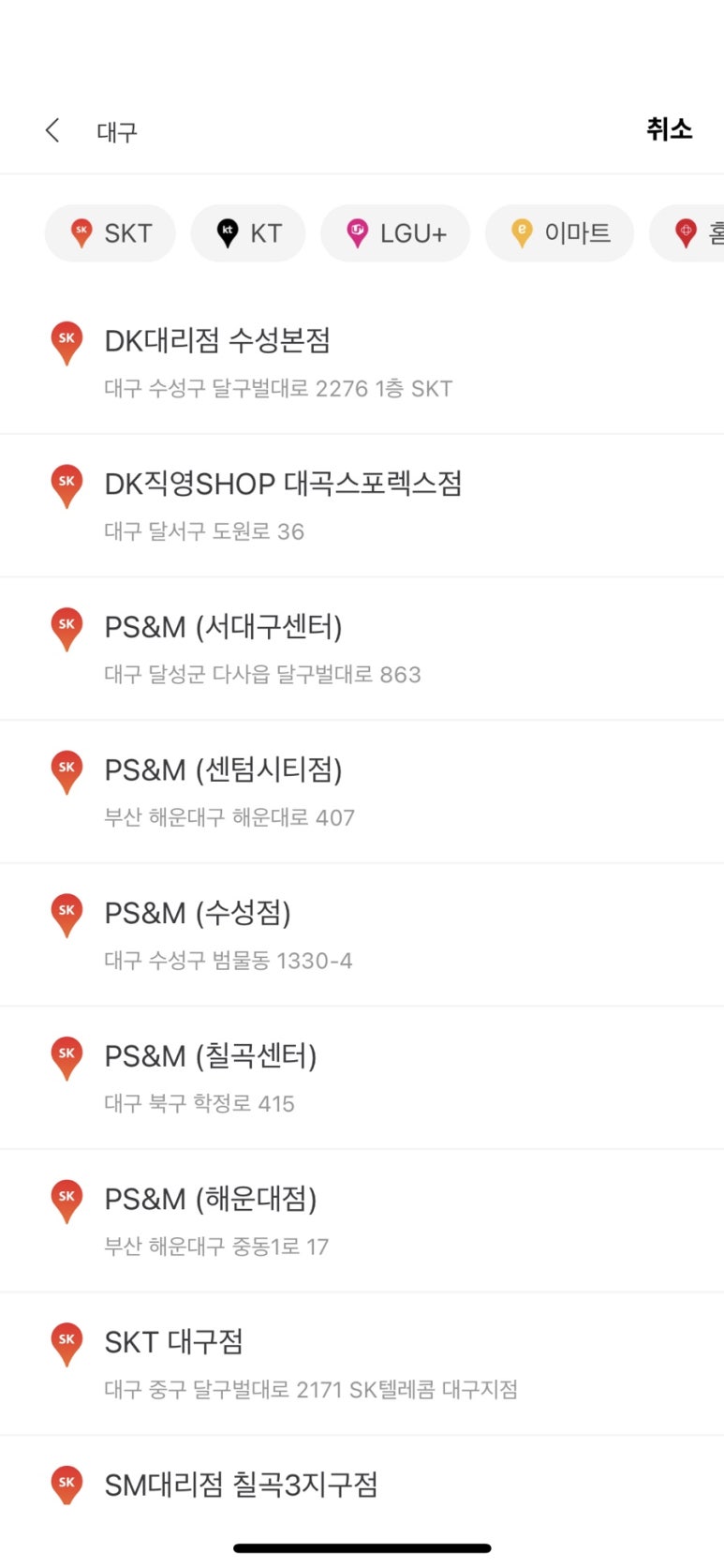724x1568 pixels.
Task: Filter by the LGU+ chip
Action: pyautogui.click(x=395, y=233)
